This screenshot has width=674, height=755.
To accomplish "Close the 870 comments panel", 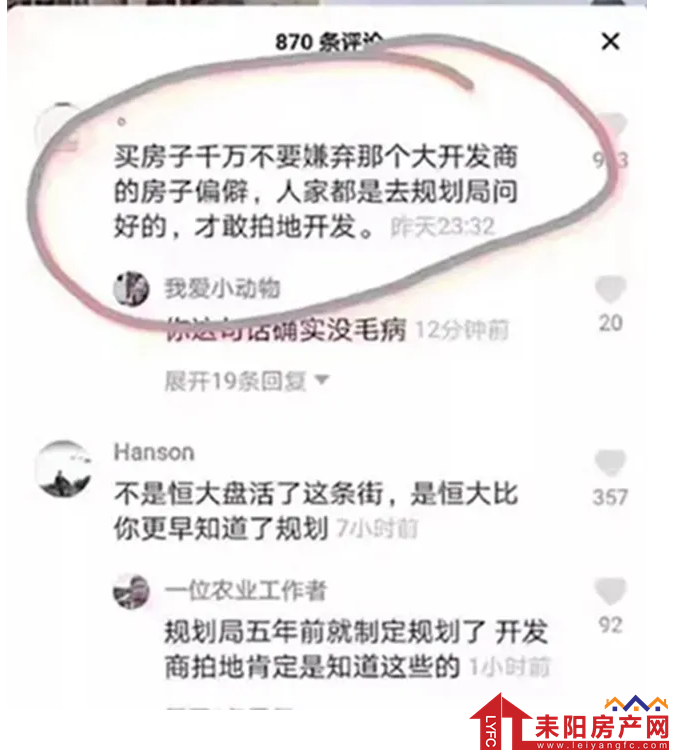I will pyautogui.click(x=610, y=41).
